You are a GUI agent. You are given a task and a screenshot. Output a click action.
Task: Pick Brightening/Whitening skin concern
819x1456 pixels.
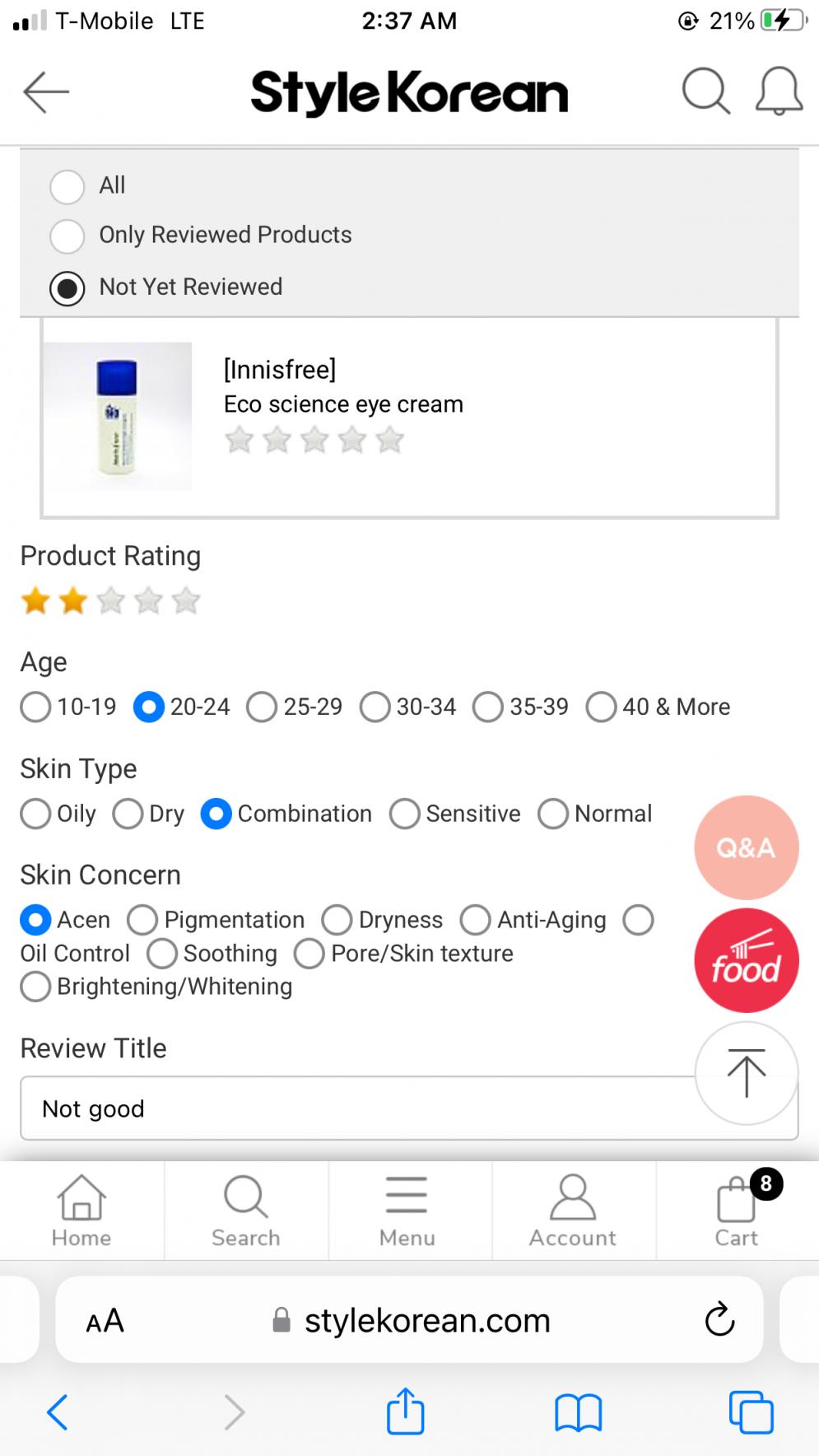(35, 987)
